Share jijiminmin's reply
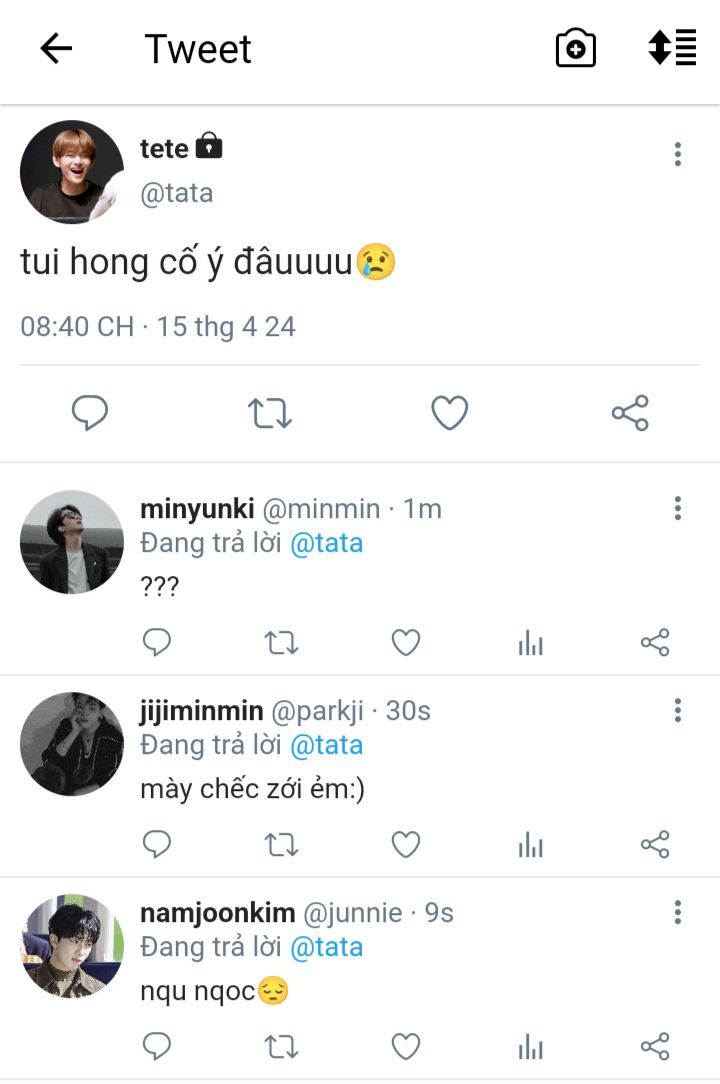The width and height of the screenshot is (720, 1084). point(654,845)
